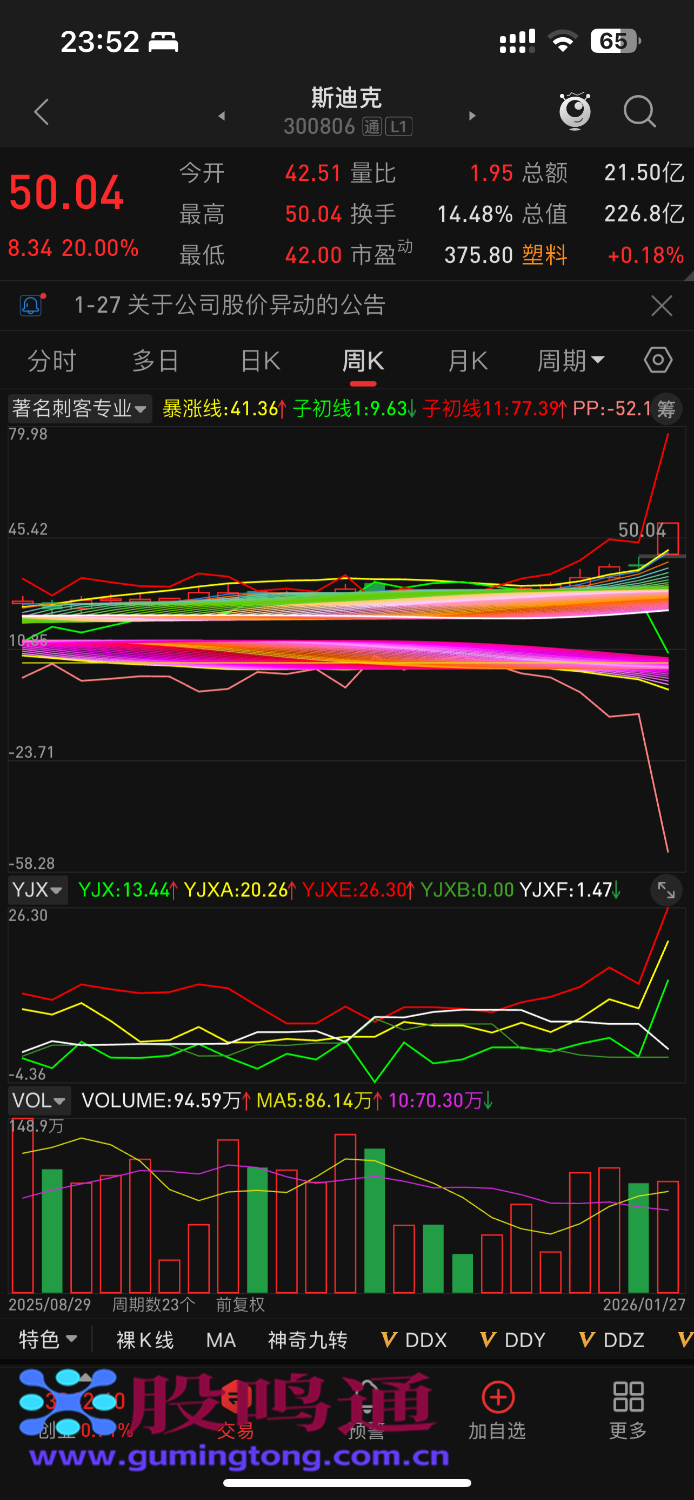
Task: Open the VOL indicator dropdown
Action: point(39,1101)
